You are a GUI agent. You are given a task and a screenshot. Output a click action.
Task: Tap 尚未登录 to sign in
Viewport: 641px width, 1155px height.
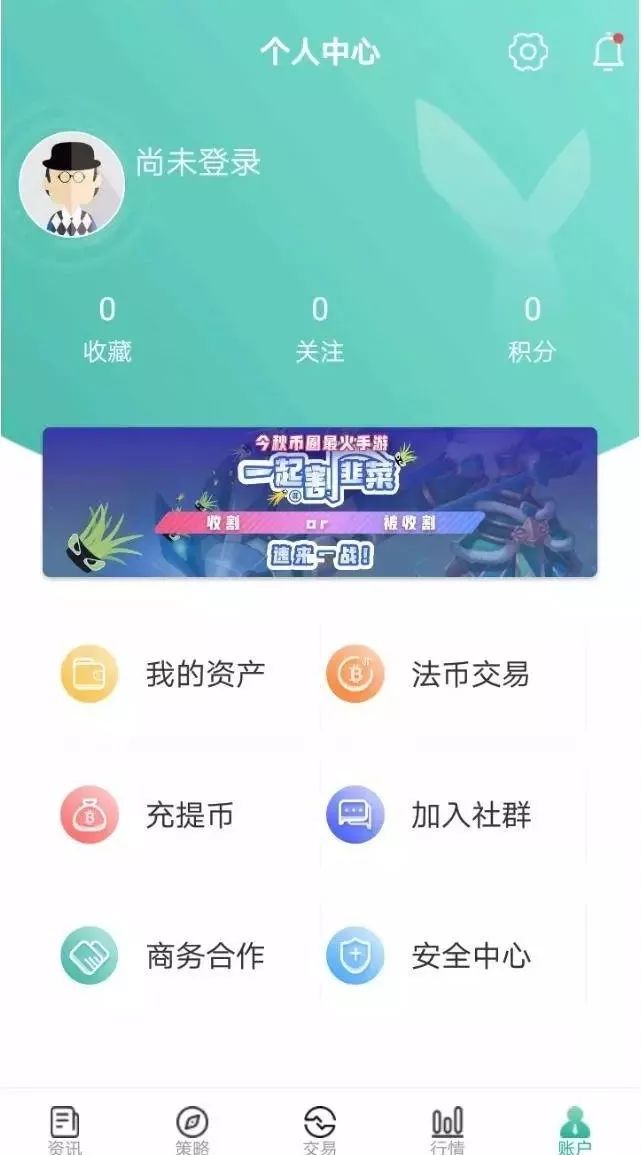point(198,163)
